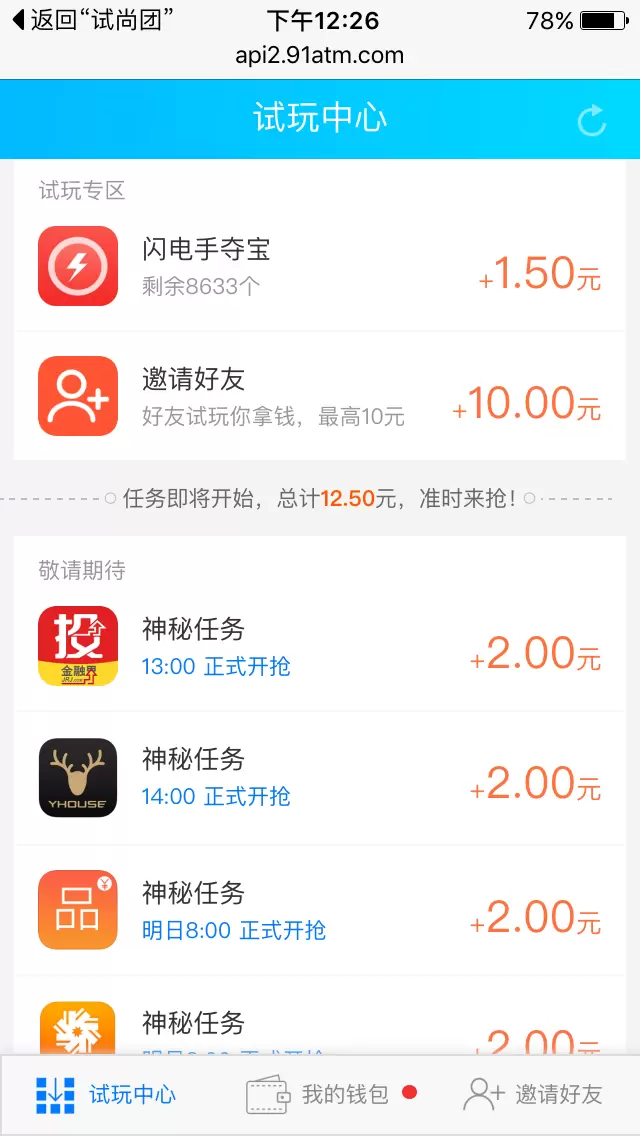Select the 神秘任务 starting at 14:00
This screenshot has width=640, height=1136.
[320, 777]
